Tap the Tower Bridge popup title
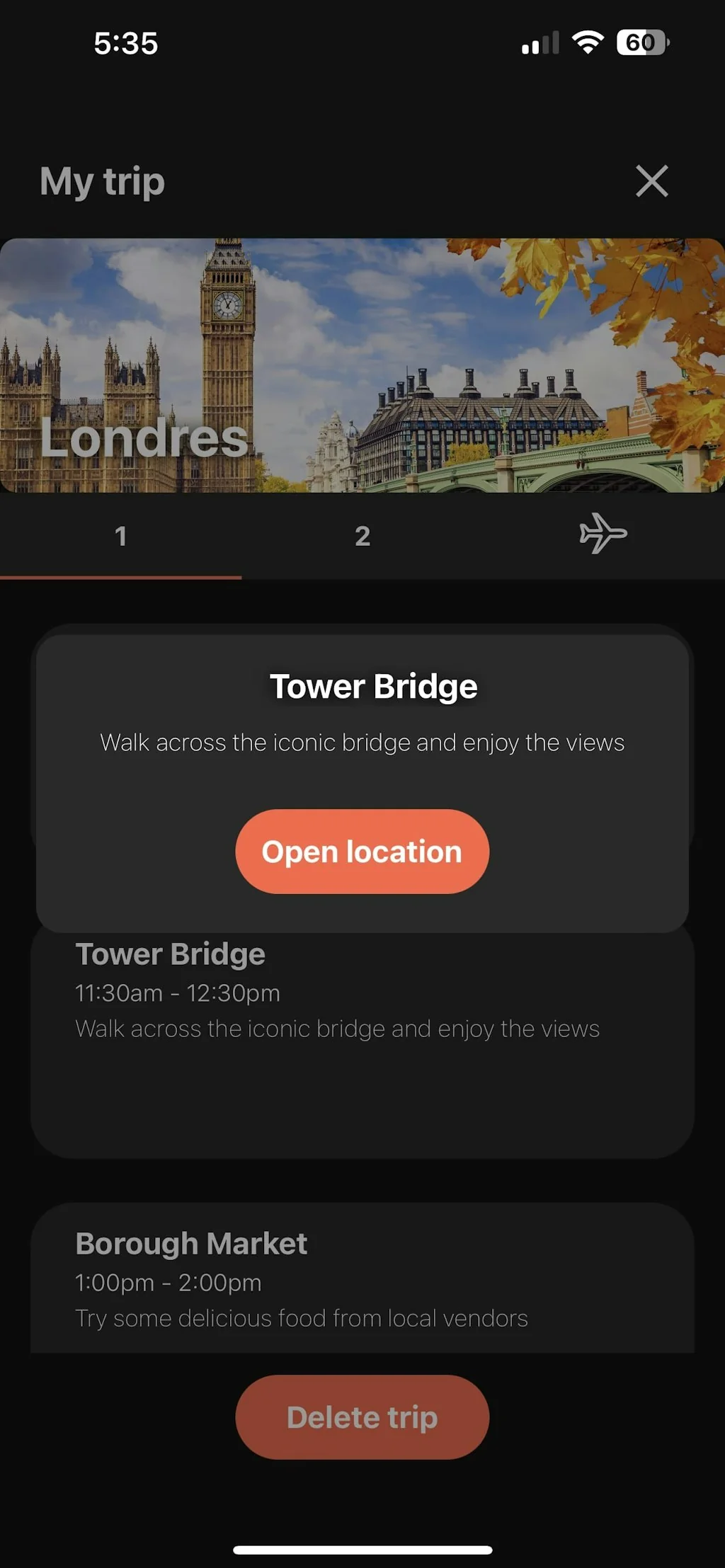 click(373, 685)
